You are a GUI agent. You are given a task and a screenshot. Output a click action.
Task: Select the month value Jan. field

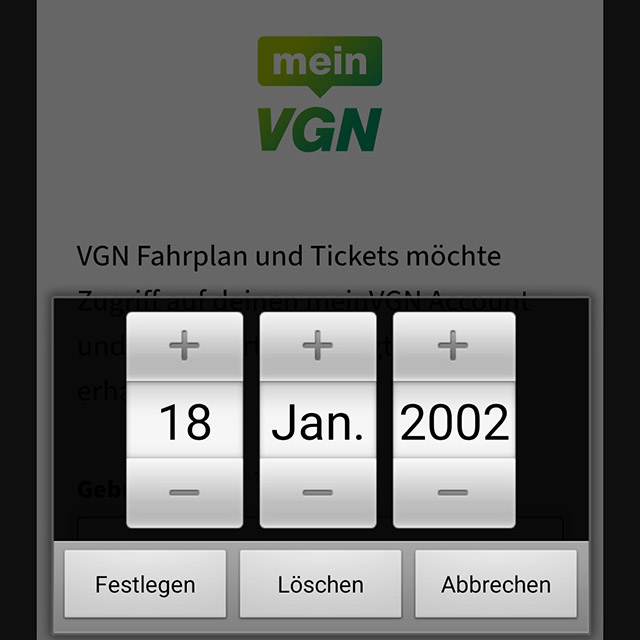(x=318, y=422)
